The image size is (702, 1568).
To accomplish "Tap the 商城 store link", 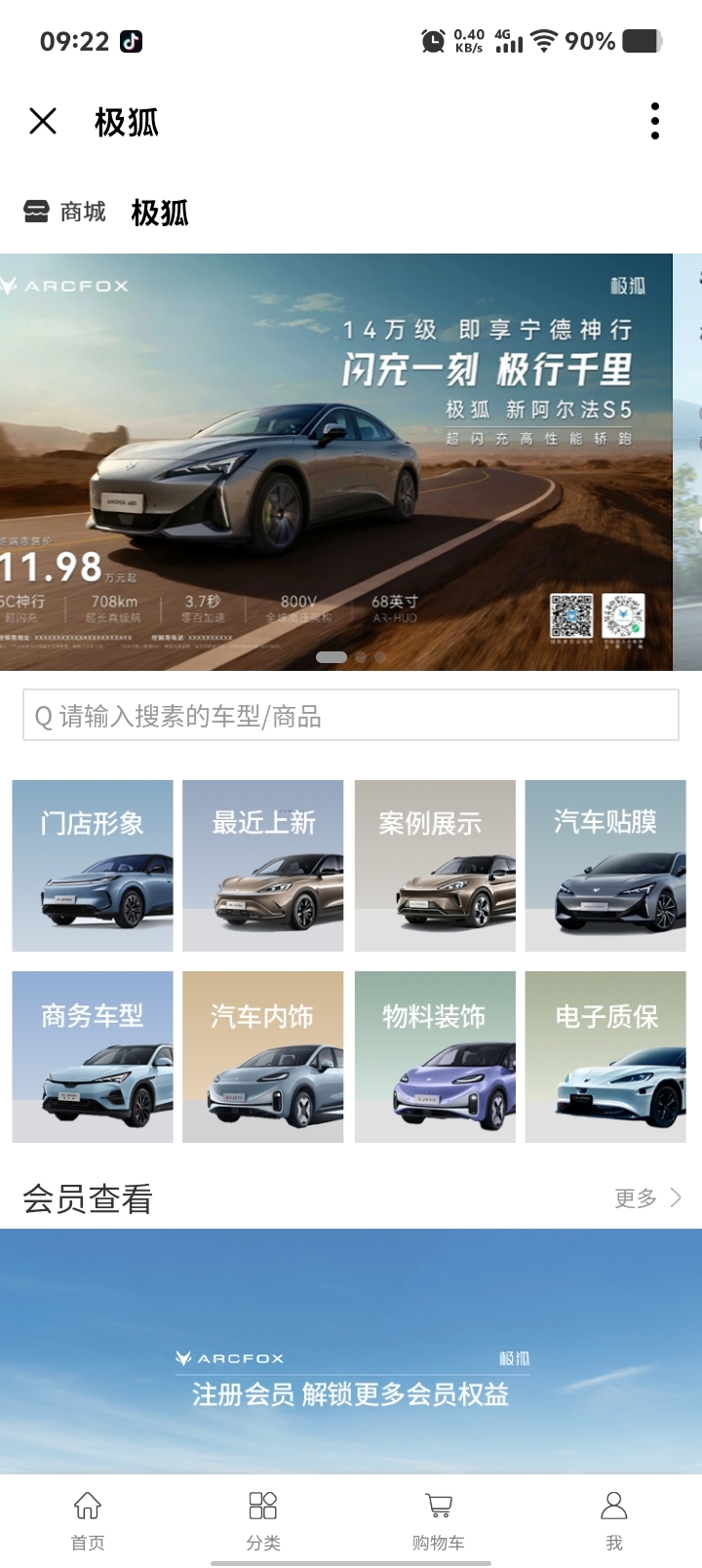I will tap(65, 212).
